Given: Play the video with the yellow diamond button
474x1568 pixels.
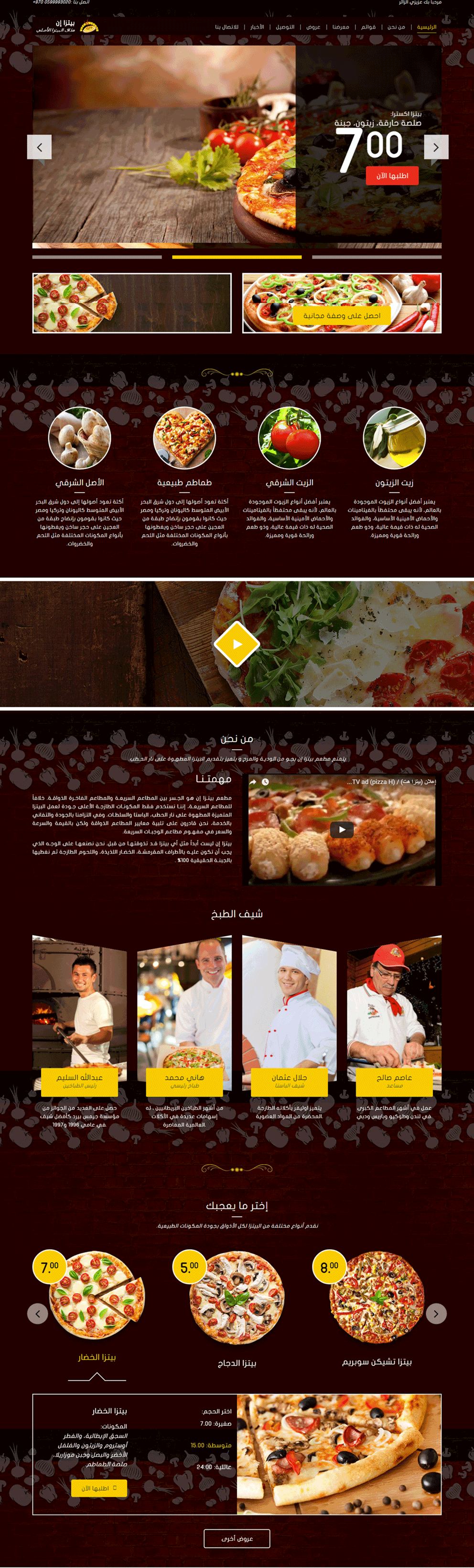Looking at the screenshot, I should point(237,644).
